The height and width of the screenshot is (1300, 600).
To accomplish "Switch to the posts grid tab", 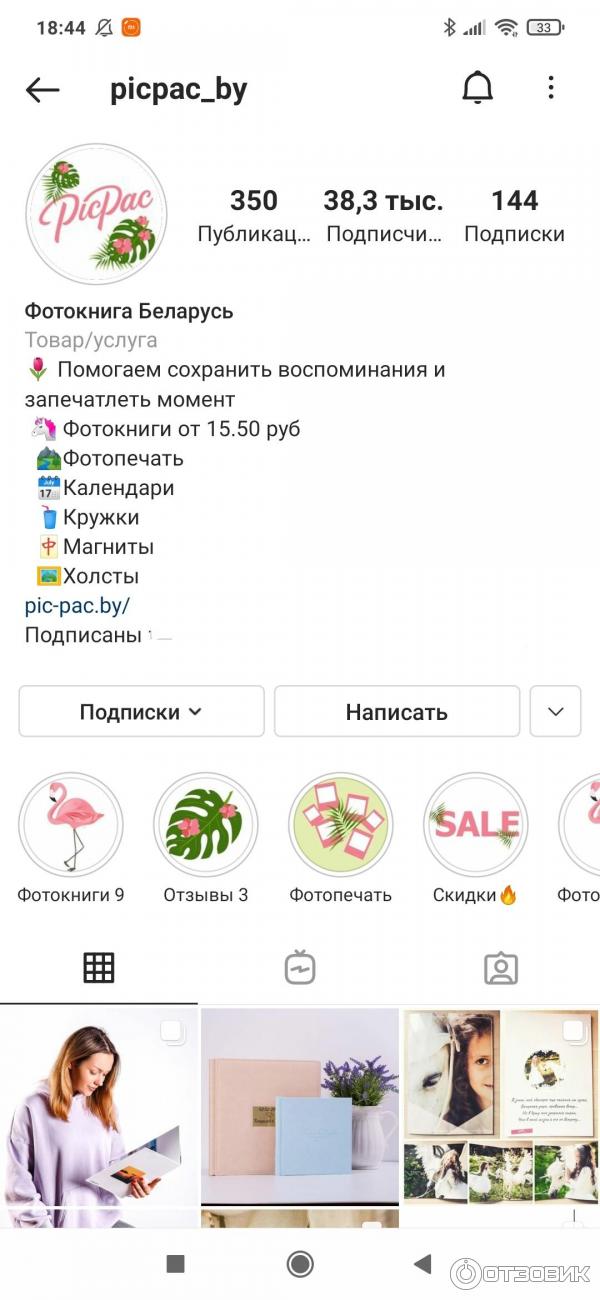I will 99,967.
